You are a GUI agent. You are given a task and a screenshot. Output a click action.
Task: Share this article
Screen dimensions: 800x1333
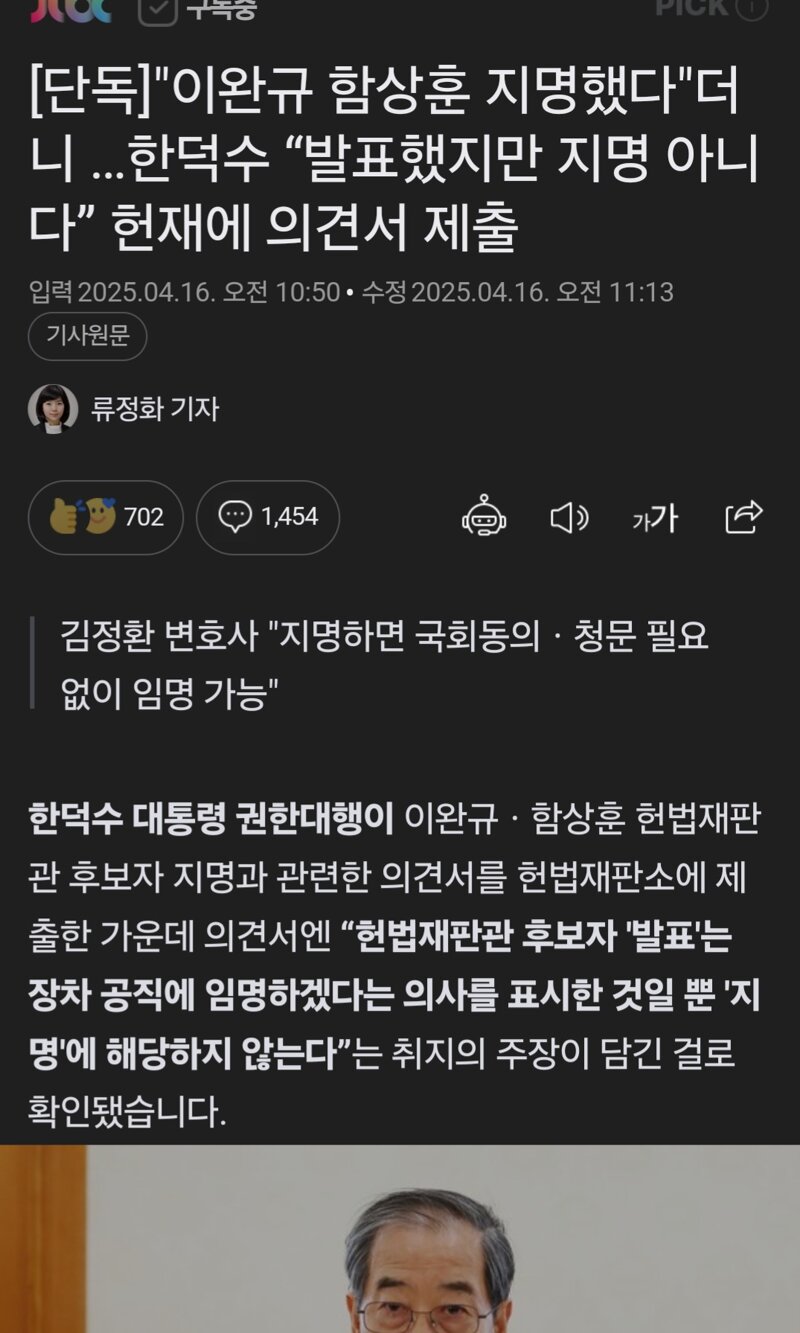tap(743, 517)
